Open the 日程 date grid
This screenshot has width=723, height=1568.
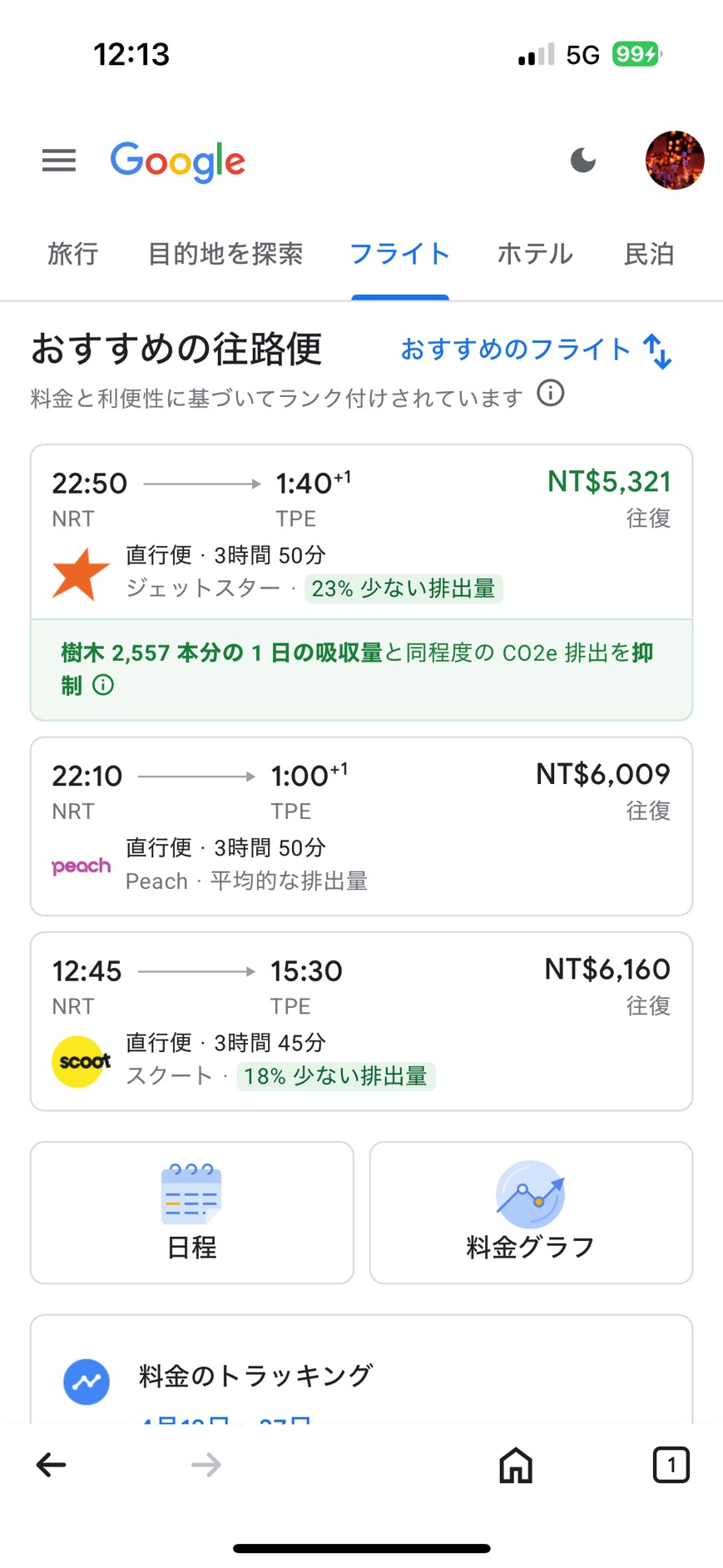pos(192,1212)
